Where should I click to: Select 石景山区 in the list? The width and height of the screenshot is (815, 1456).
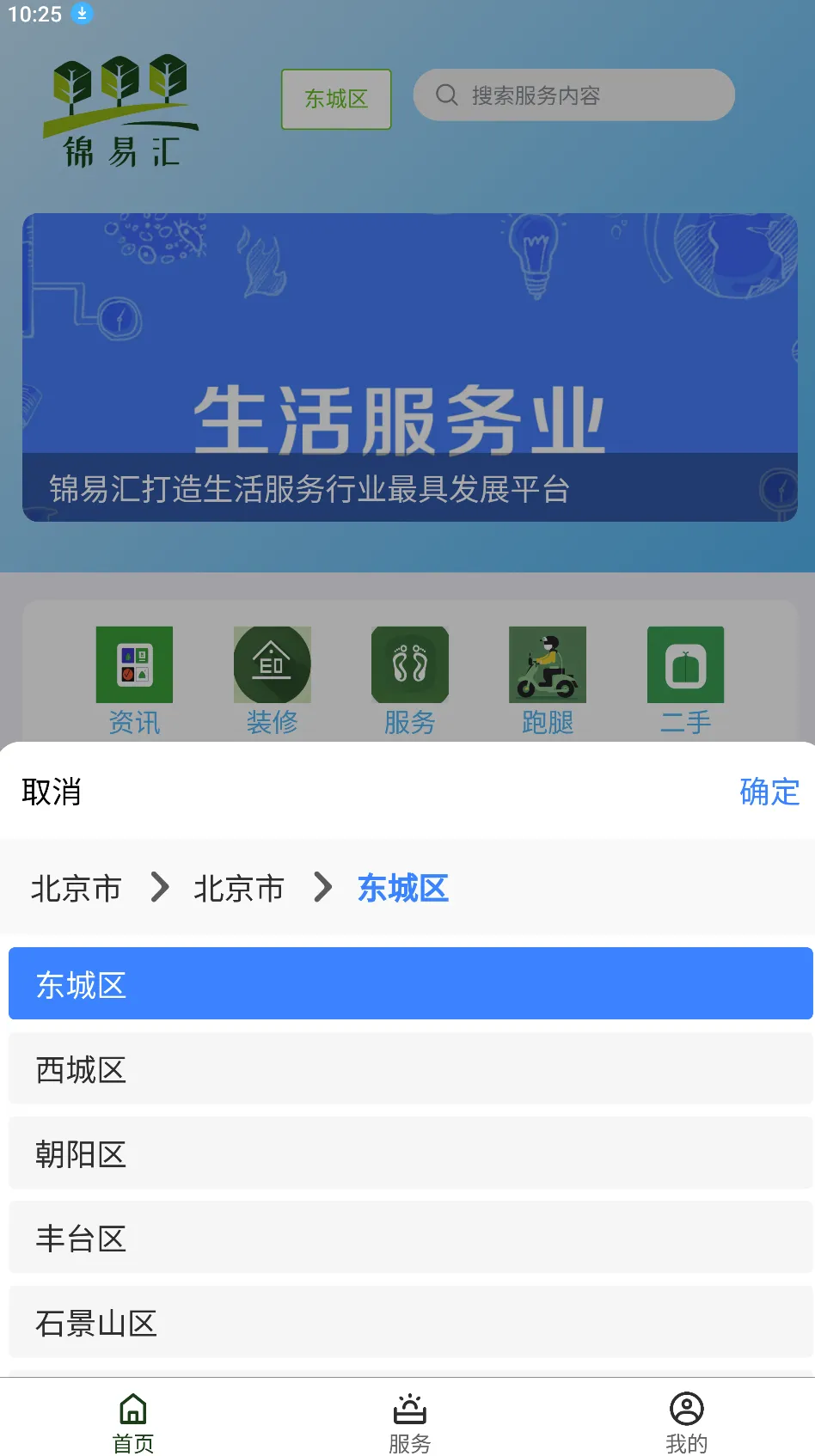pos(410,1323)
